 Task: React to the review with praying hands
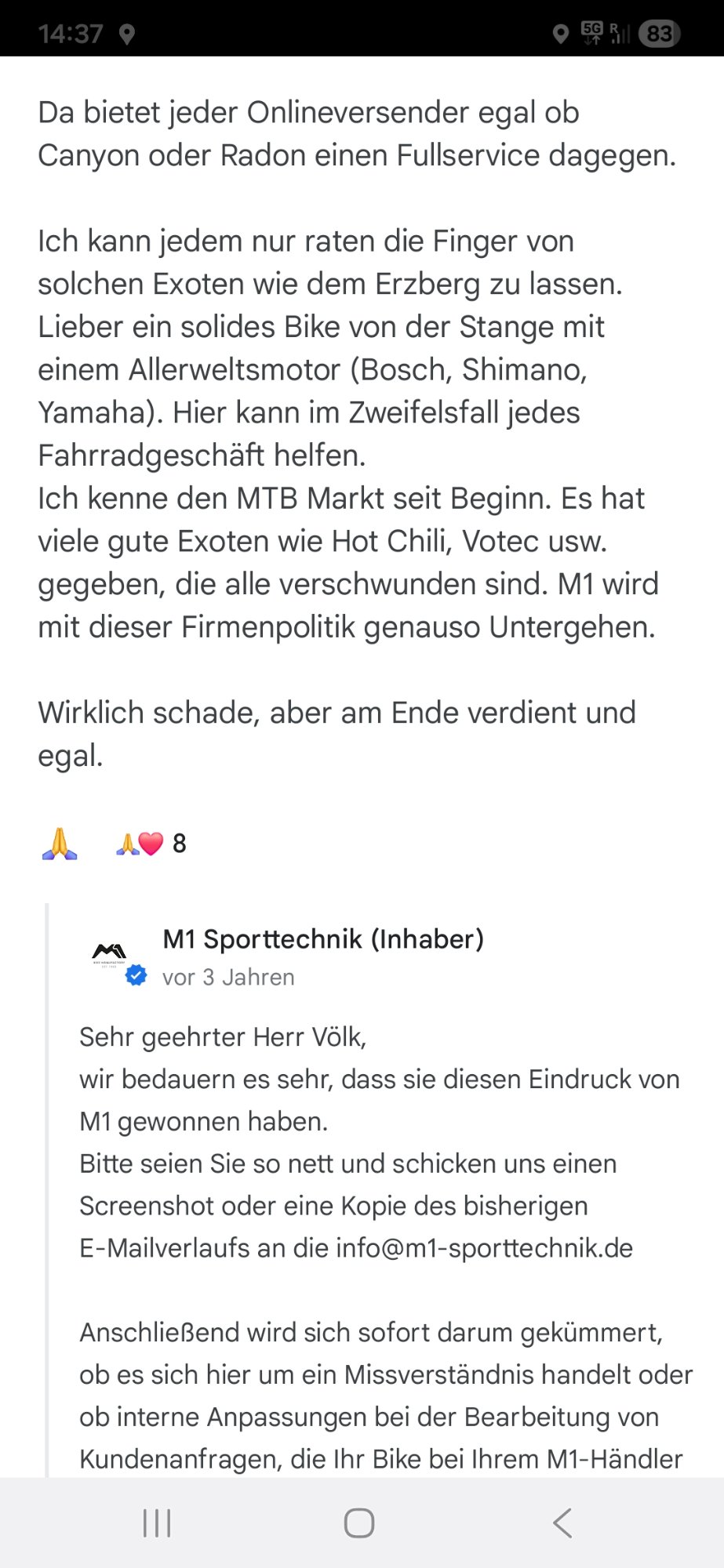point(60,844)
